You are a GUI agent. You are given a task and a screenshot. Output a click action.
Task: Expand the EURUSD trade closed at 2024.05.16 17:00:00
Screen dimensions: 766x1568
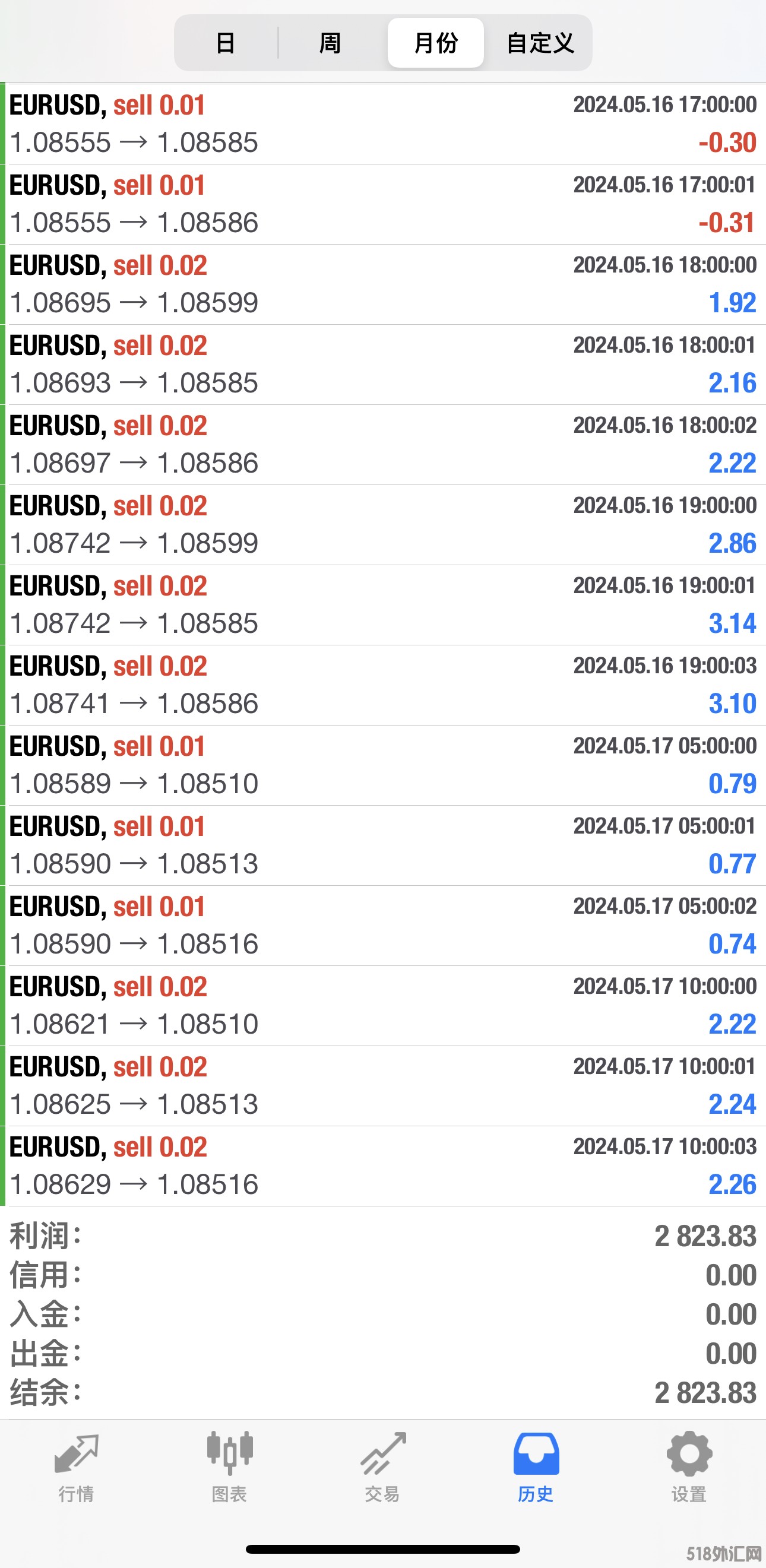(x=382, y=123)
